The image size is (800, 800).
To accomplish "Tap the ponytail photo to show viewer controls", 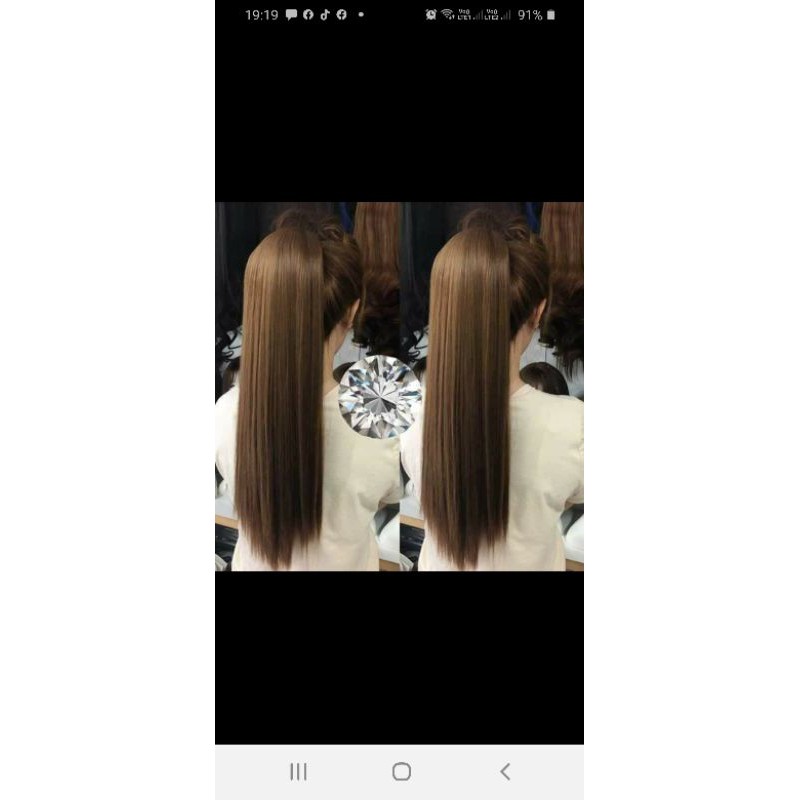I will pyautogui.click(x=399, y=386).
